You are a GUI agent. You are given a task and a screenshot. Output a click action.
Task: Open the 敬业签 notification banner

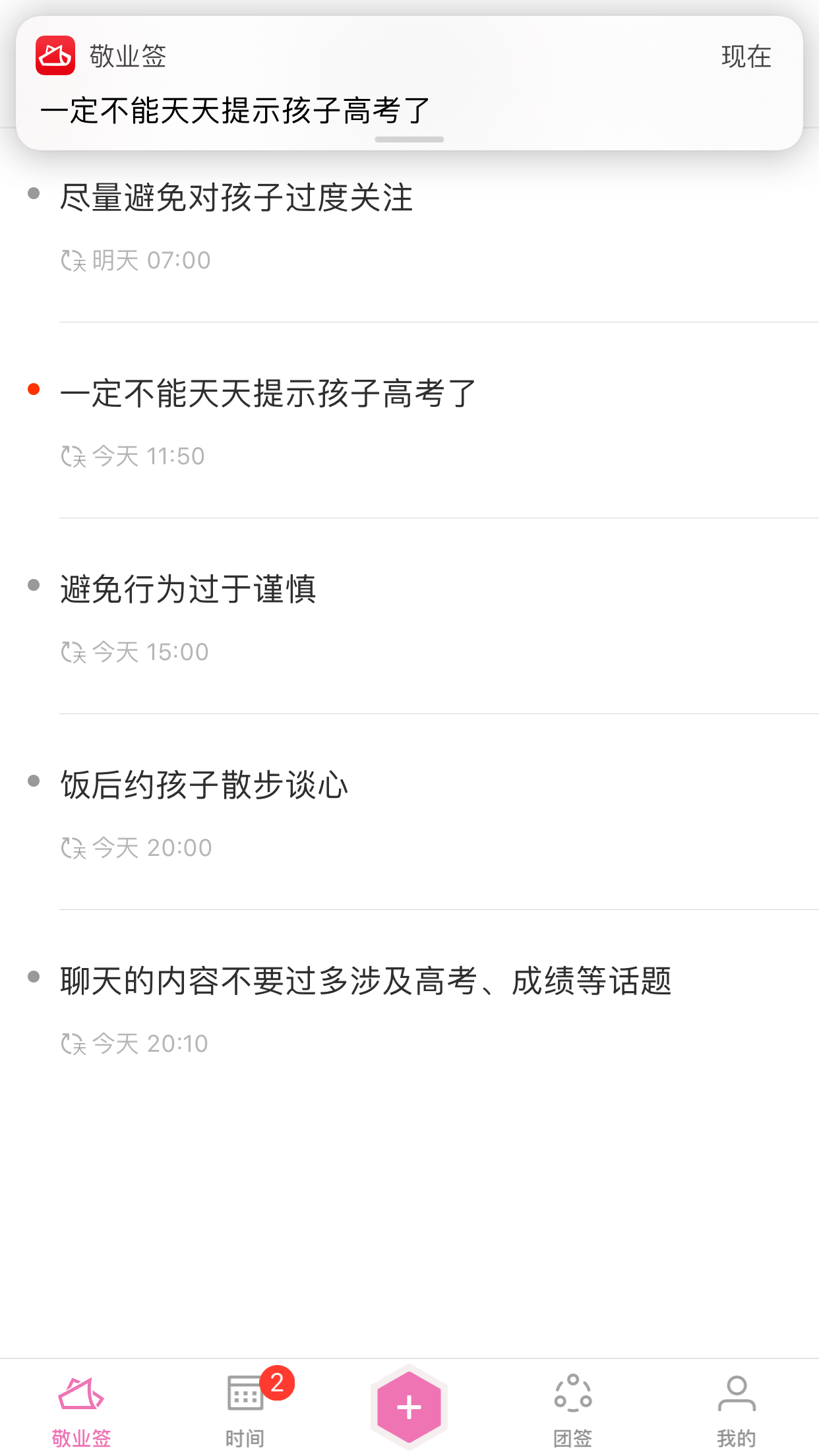click(x=409, y=83)
